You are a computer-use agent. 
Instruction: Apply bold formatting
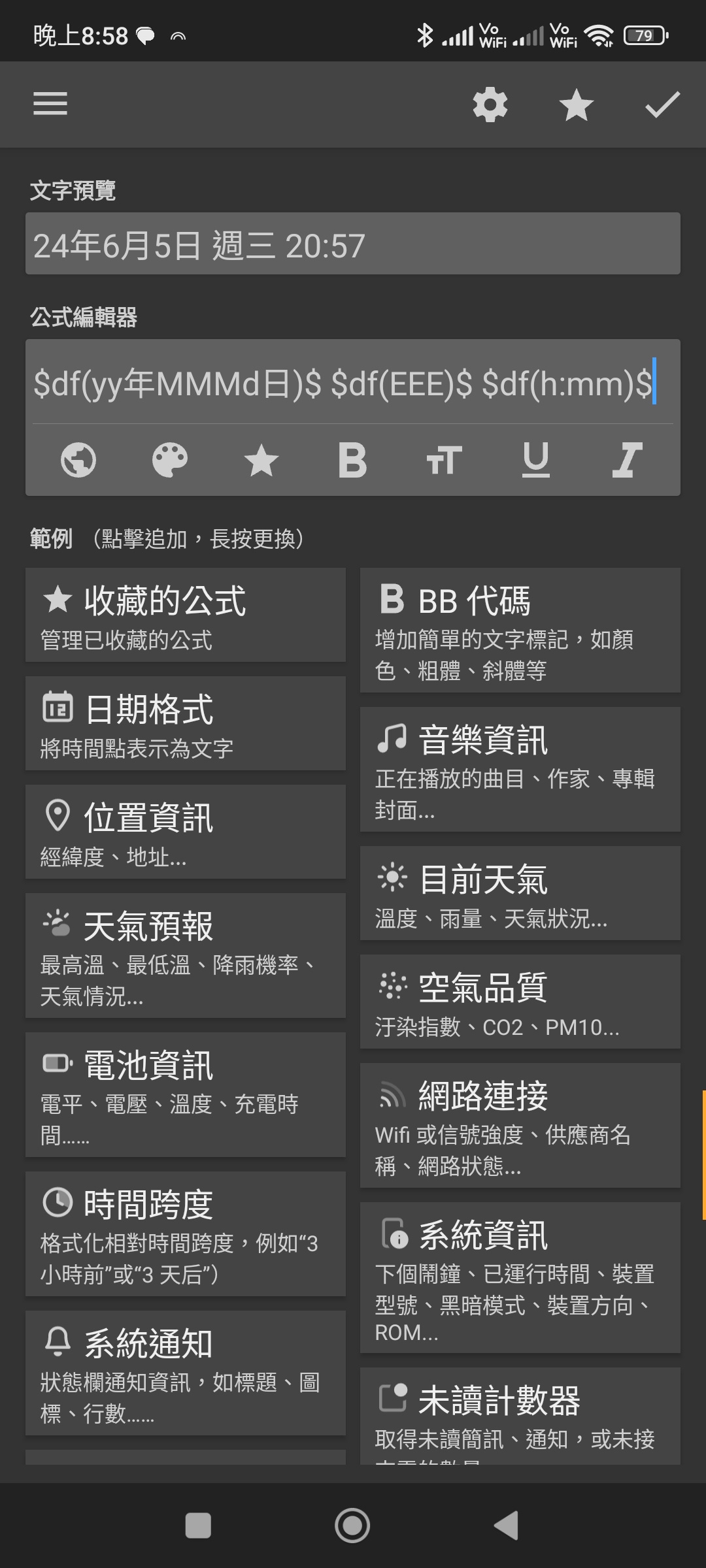[x=352, y=460]
